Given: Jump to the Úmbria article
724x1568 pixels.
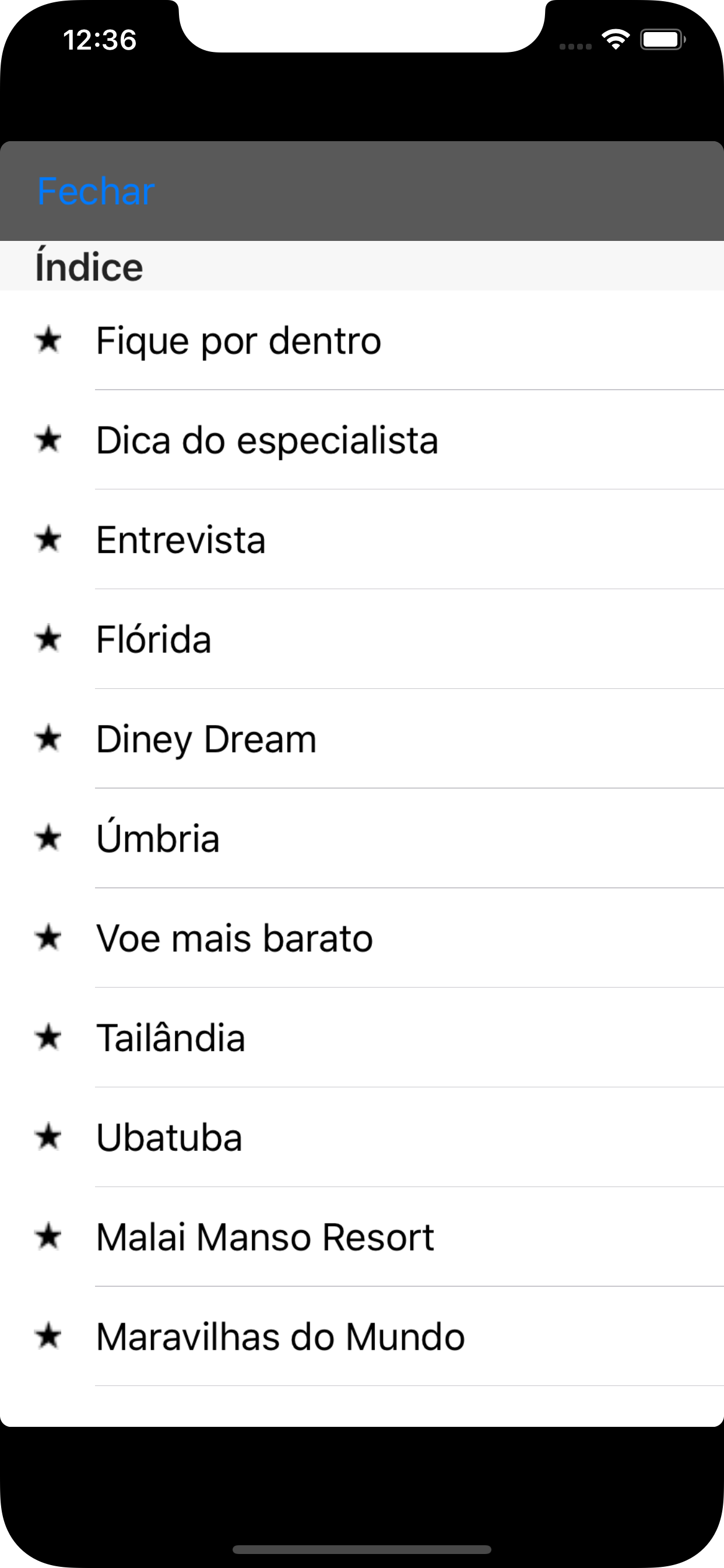Looking at the screenshot, I should (x=362, y=839).
